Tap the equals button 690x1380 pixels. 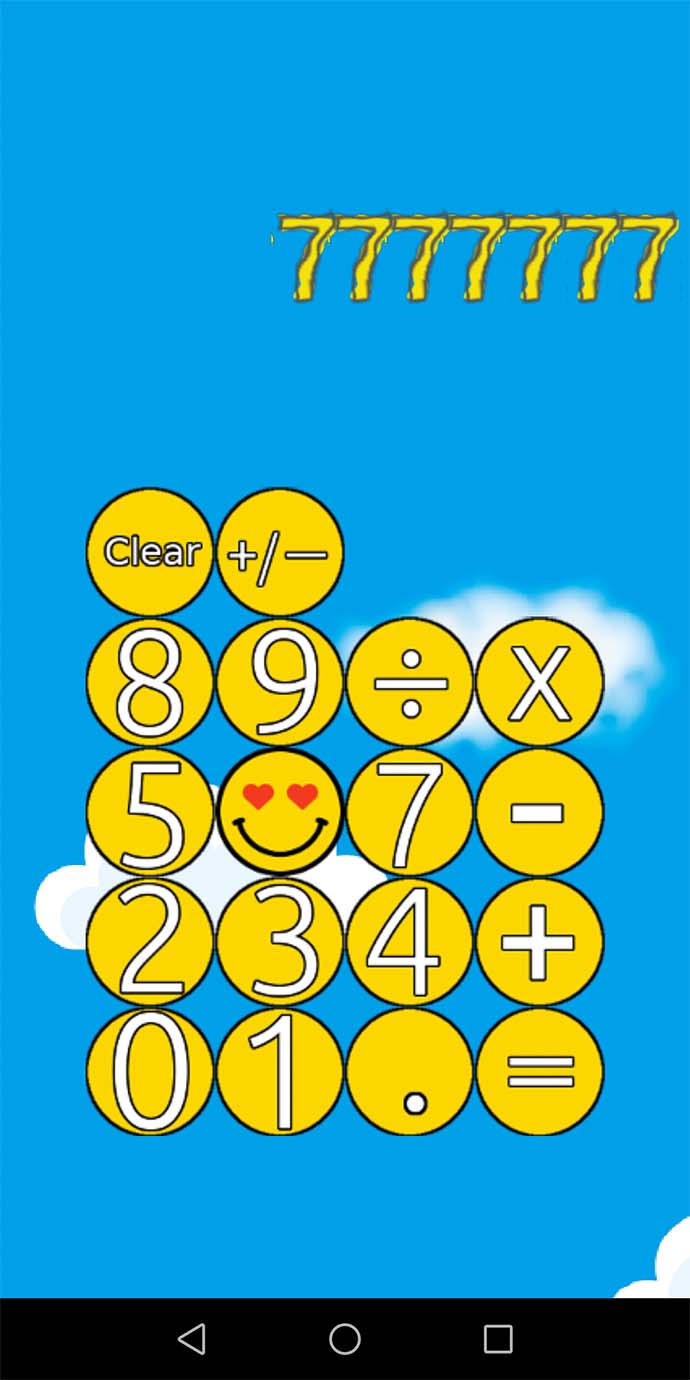[x=540, y=1072]
